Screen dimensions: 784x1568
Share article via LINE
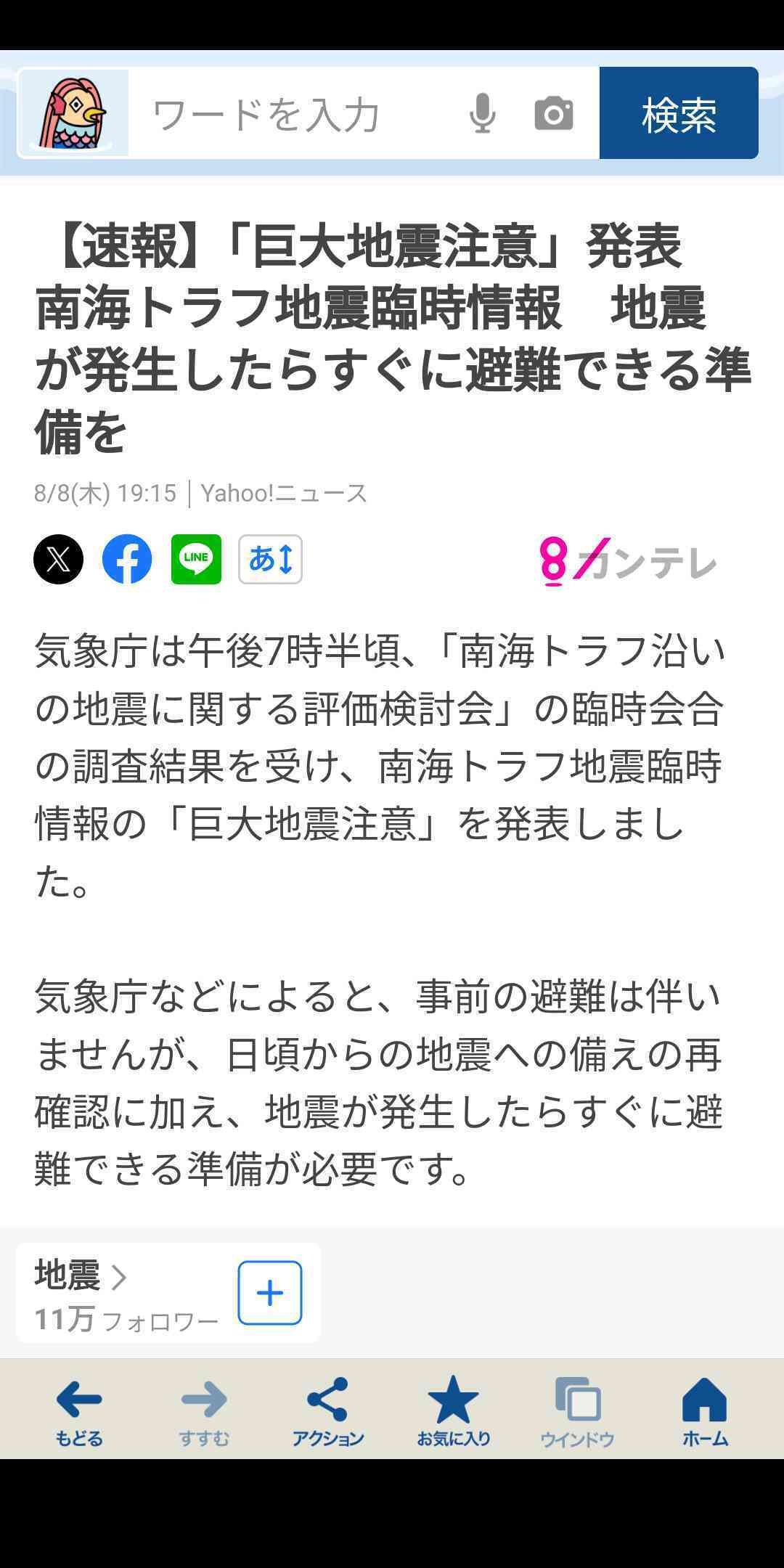(196, 559)
